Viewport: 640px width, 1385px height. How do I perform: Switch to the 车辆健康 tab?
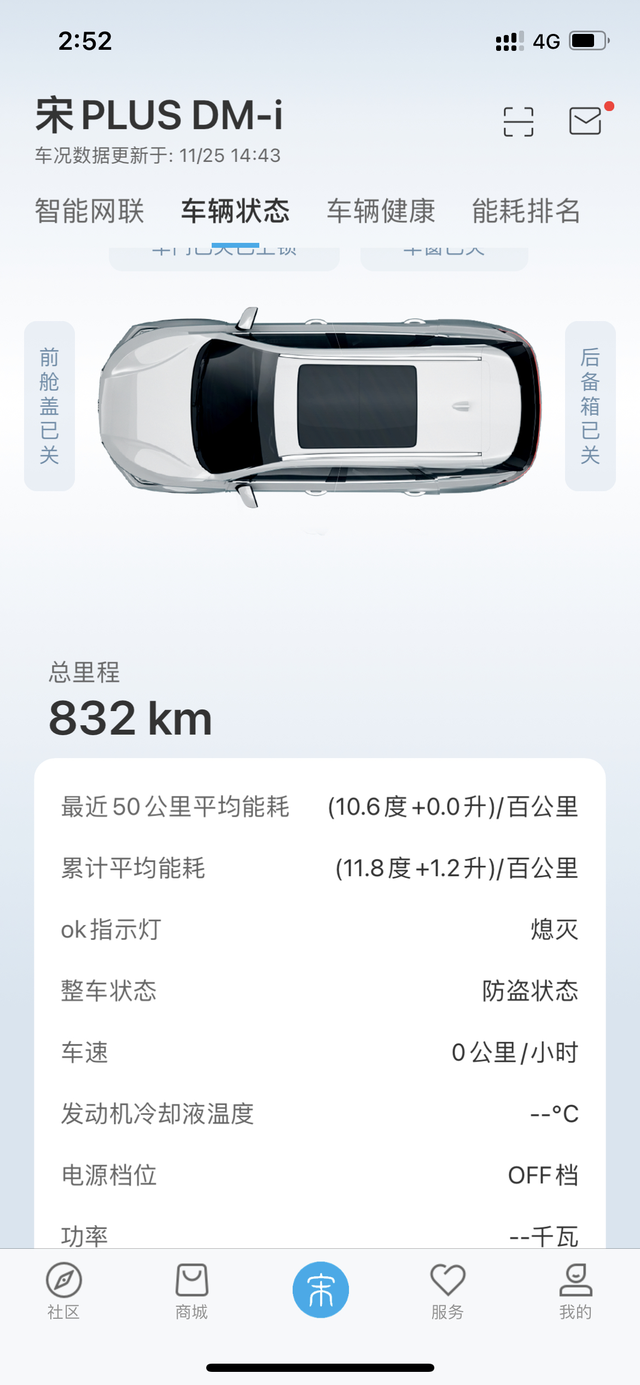pyautogui.click(x=381, y=211)
